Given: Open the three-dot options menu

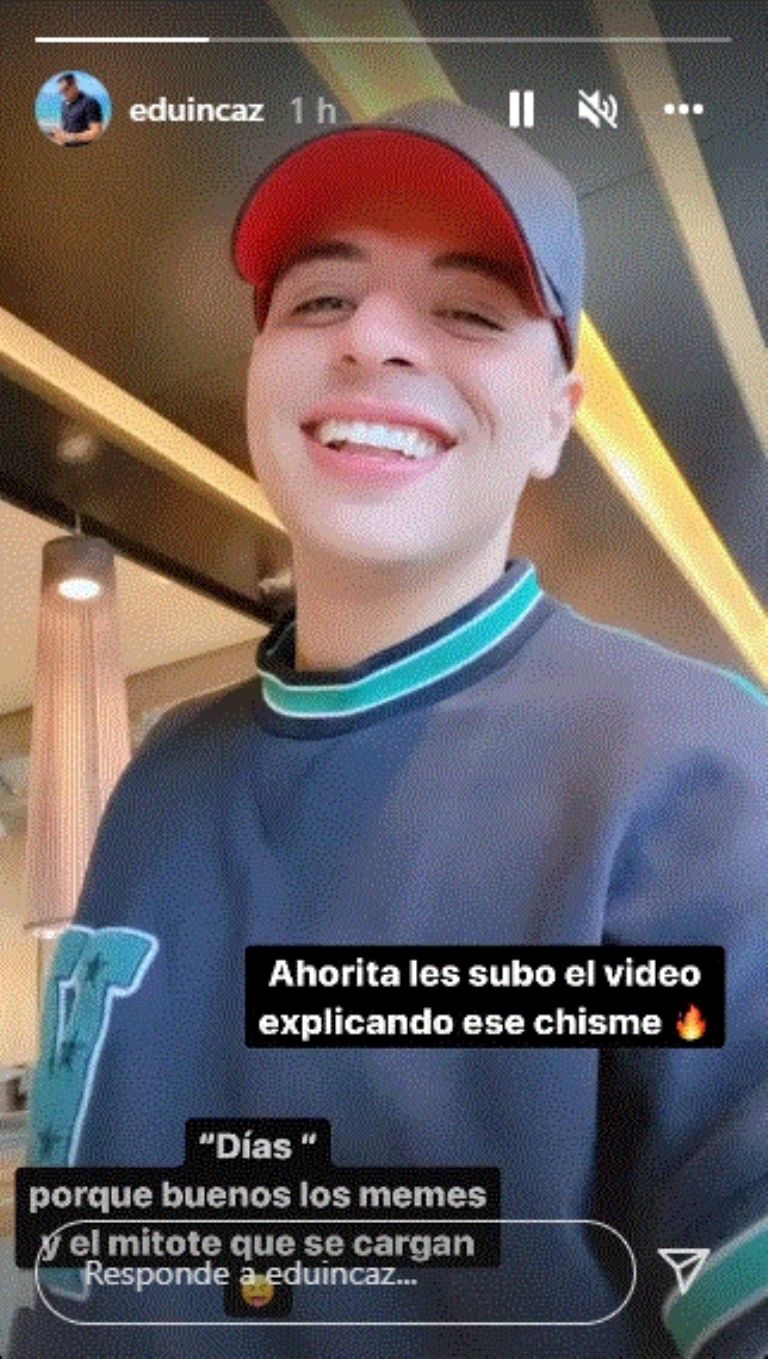Looking at the screenshot, I should (x=684, y=109).
